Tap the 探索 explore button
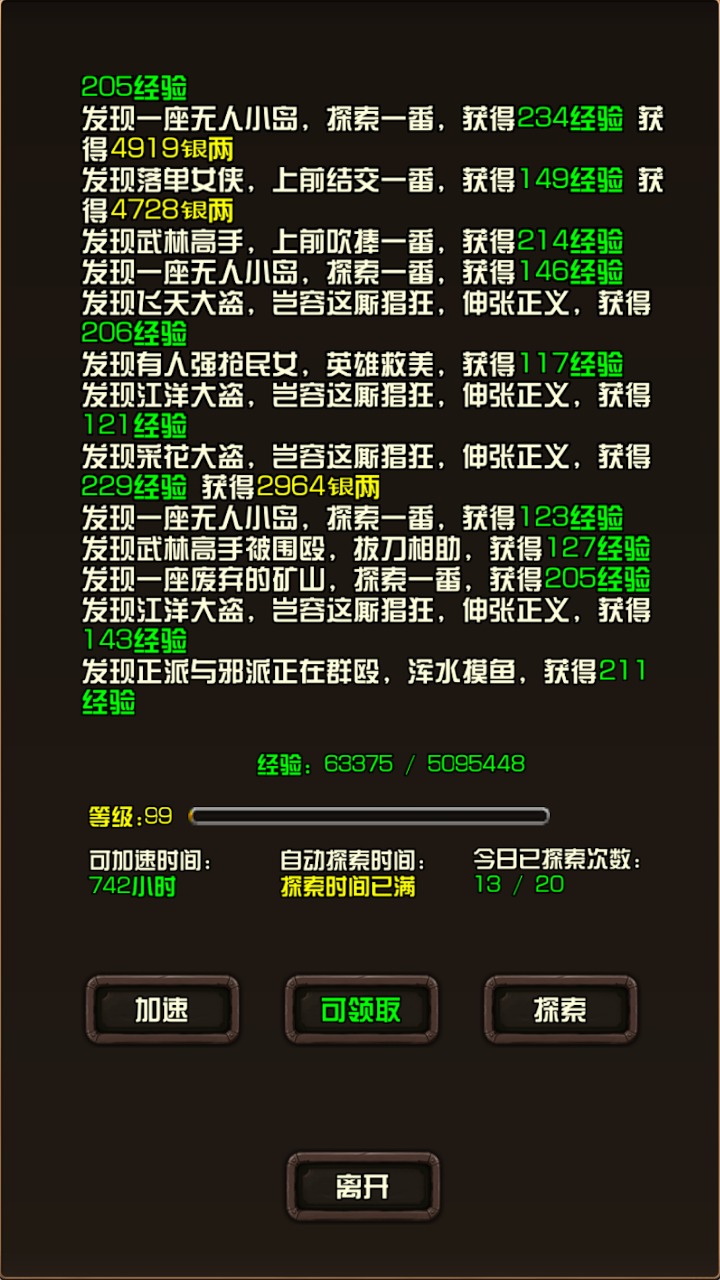This screenshot has width=720, height=1280. [x=558, y=1010]
